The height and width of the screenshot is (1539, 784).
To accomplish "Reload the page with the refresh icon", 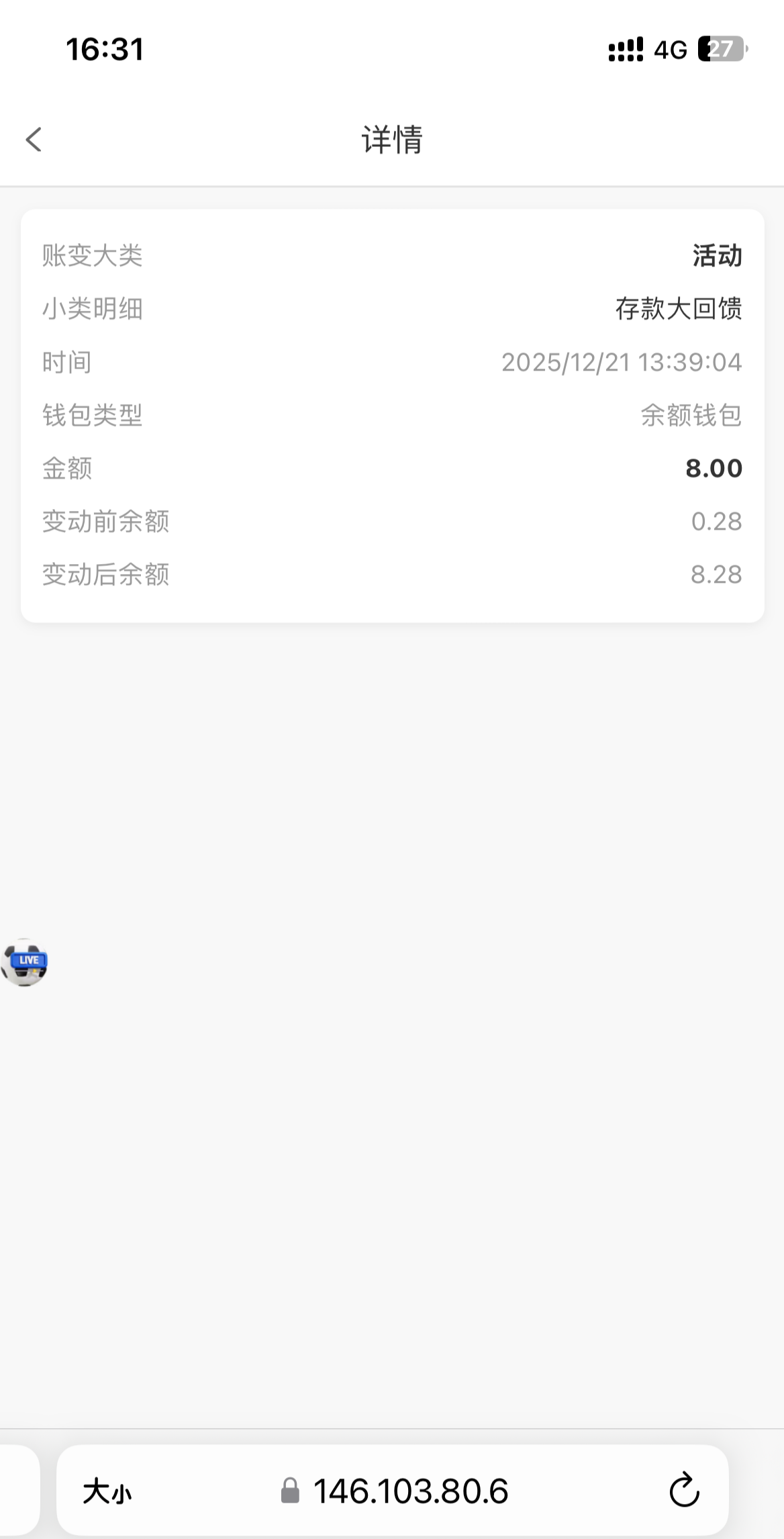I will click(684, 1491).
